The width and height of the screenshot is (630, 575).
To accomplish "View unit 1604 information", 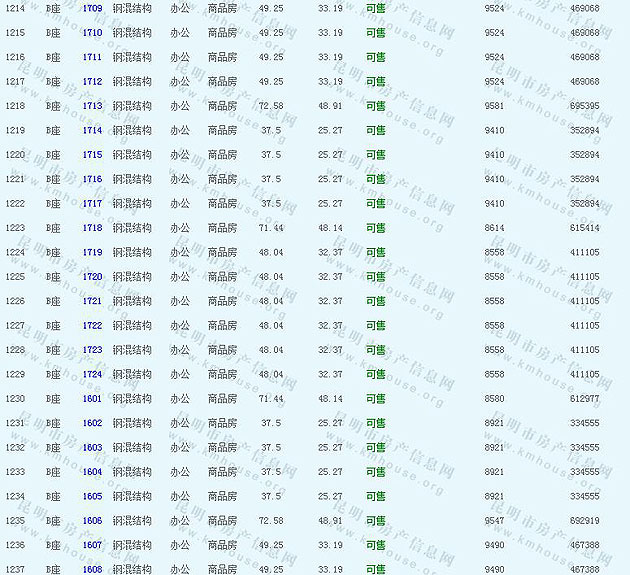I will coord(92,472).
